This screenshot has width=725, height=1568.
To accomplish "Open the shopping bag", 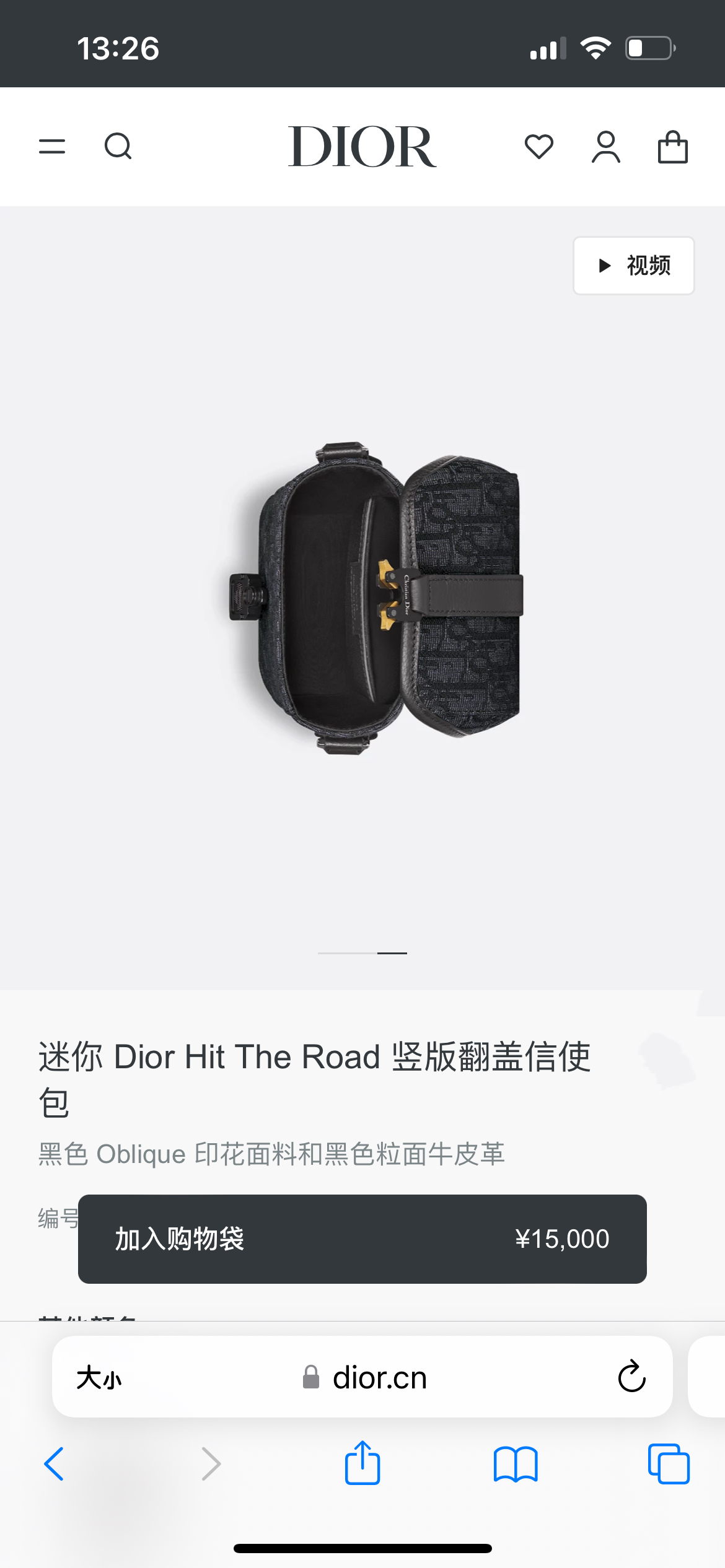I will 672,147.
